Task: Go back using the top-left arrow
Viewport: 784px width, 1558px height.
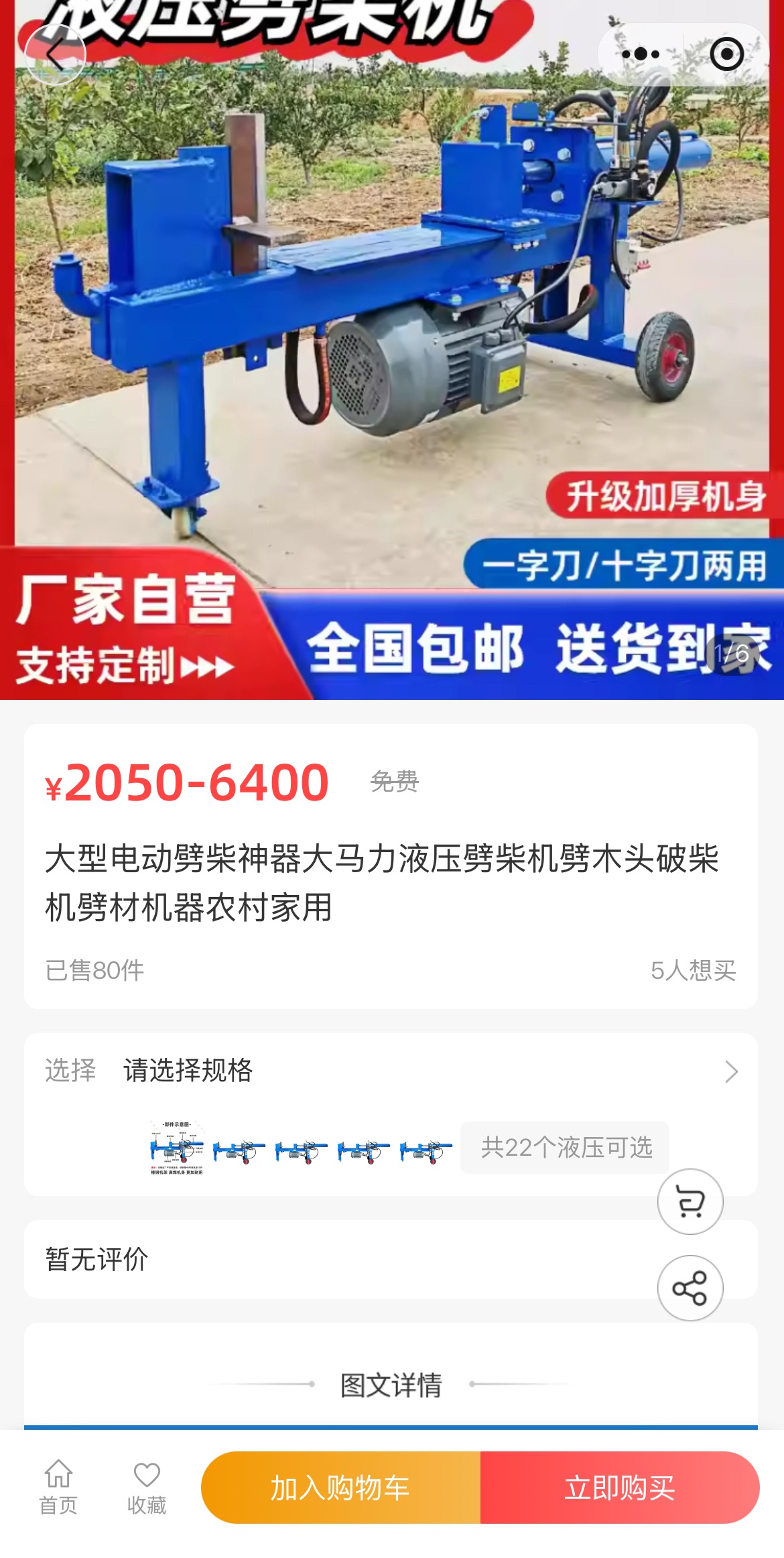Action: click(x=55, y=55)
